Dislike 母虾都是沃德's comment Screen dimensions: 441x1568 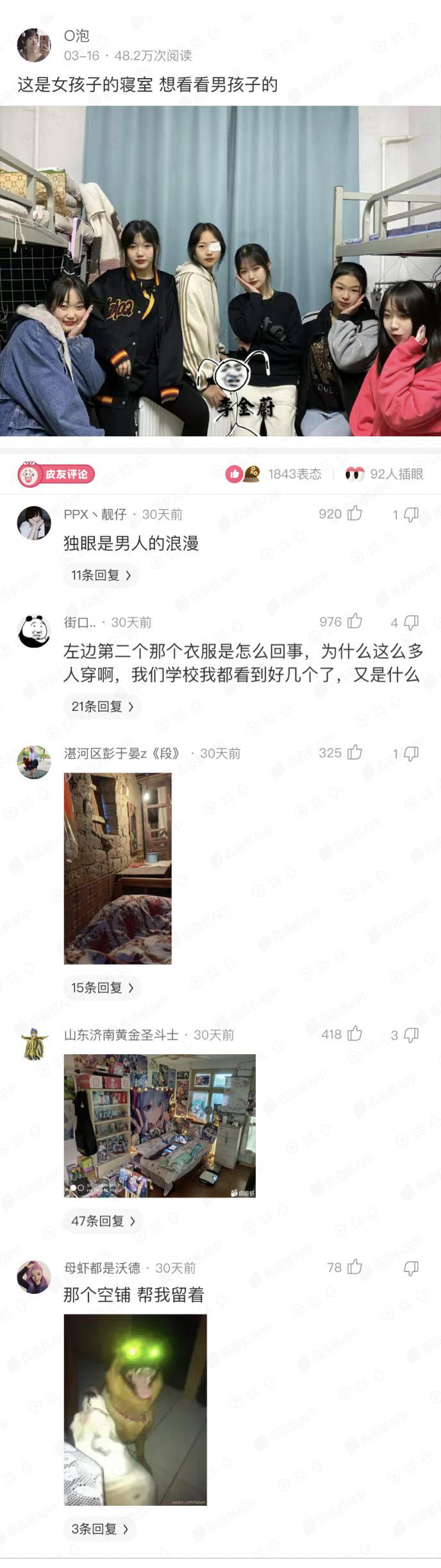pos(411,1268)
